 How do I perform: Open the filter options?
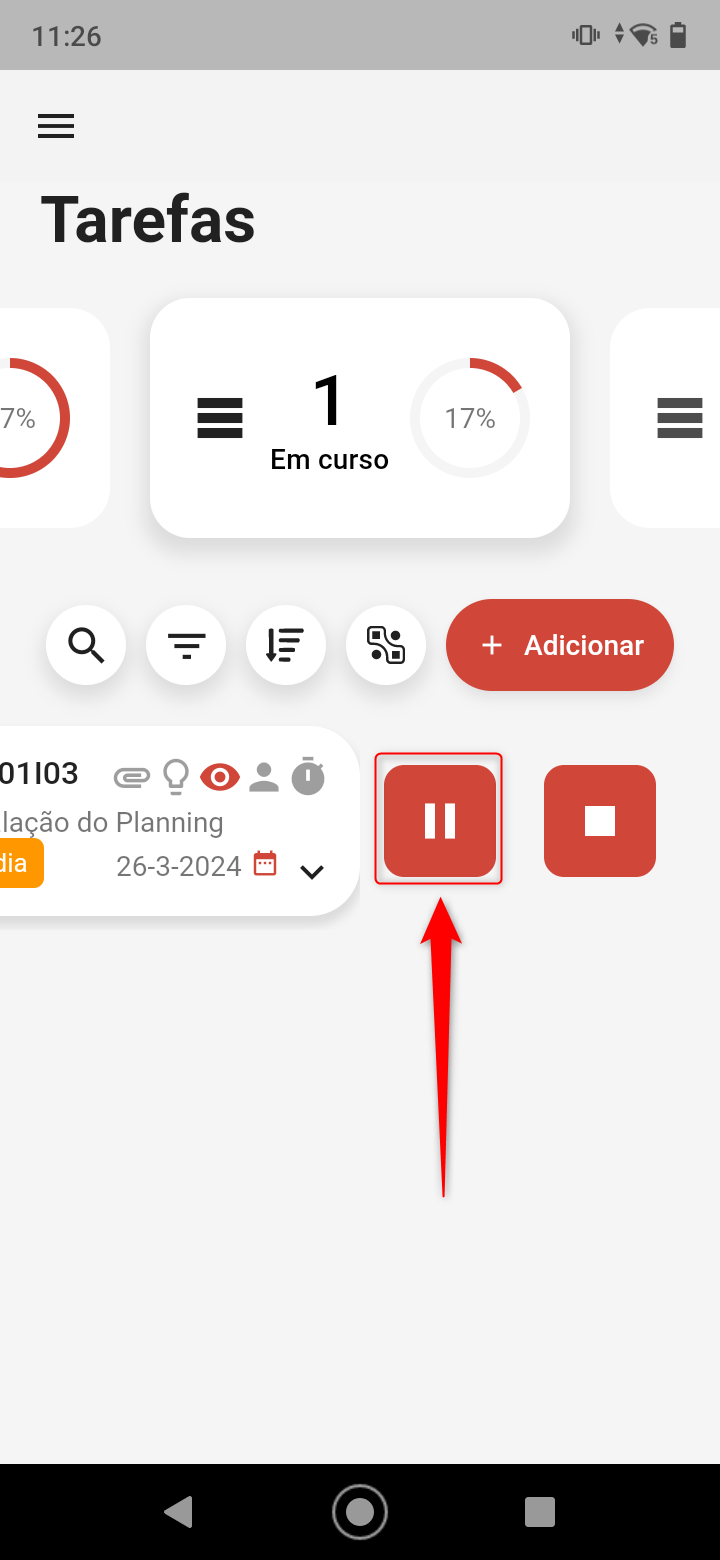point(186,645)
